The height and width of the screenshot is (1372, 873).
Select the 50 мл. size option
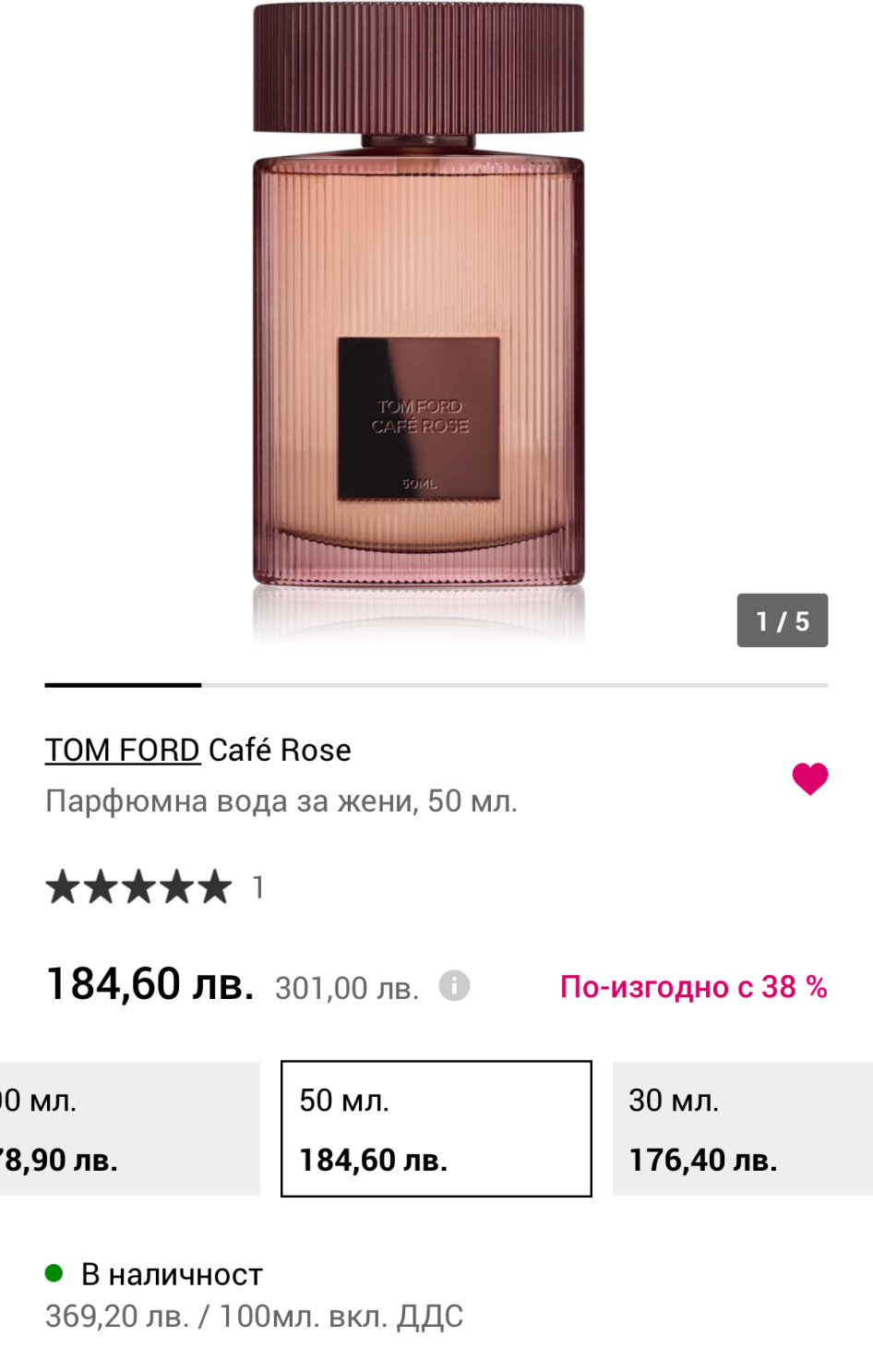click(x=436, y=1128)
